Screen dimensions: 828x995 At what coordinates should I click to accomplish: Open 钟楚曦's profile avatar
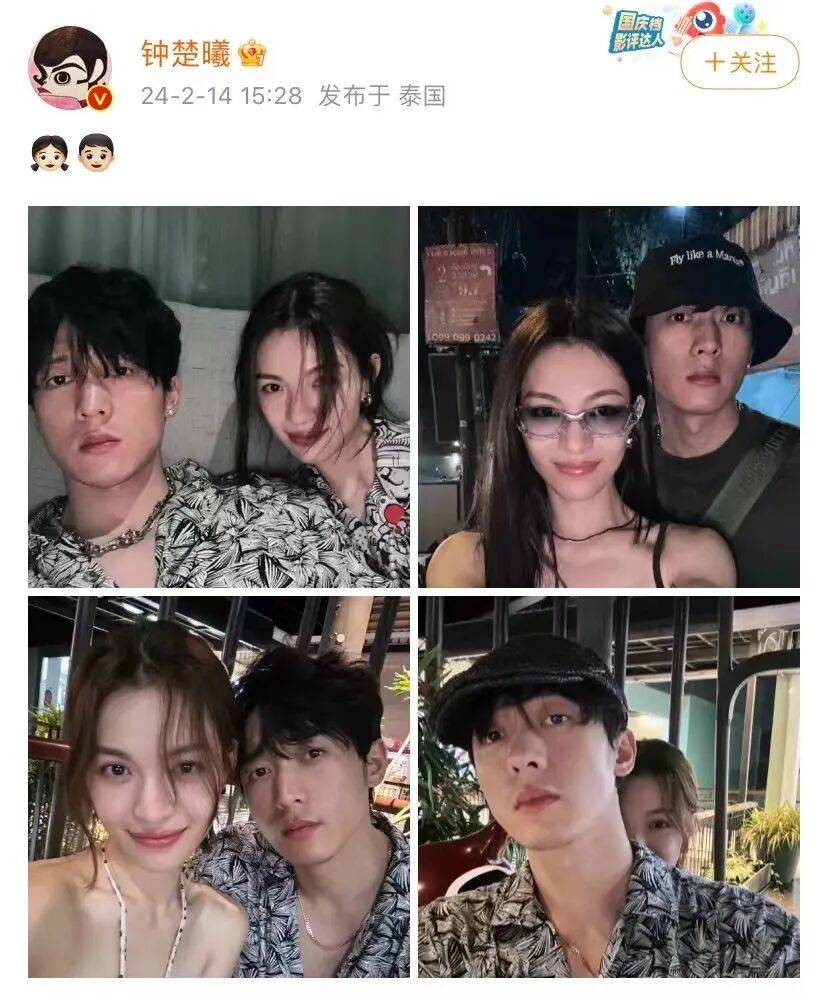(x=69, y=68)
